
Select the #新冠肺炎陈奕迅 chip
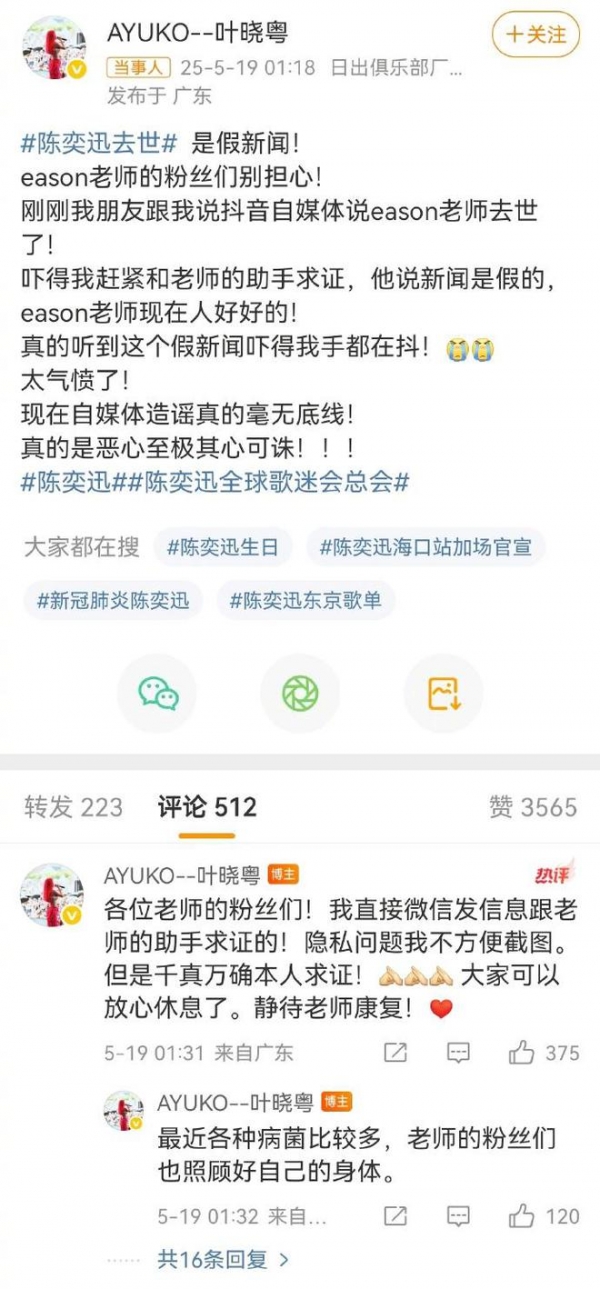click(x=112, y=601)
